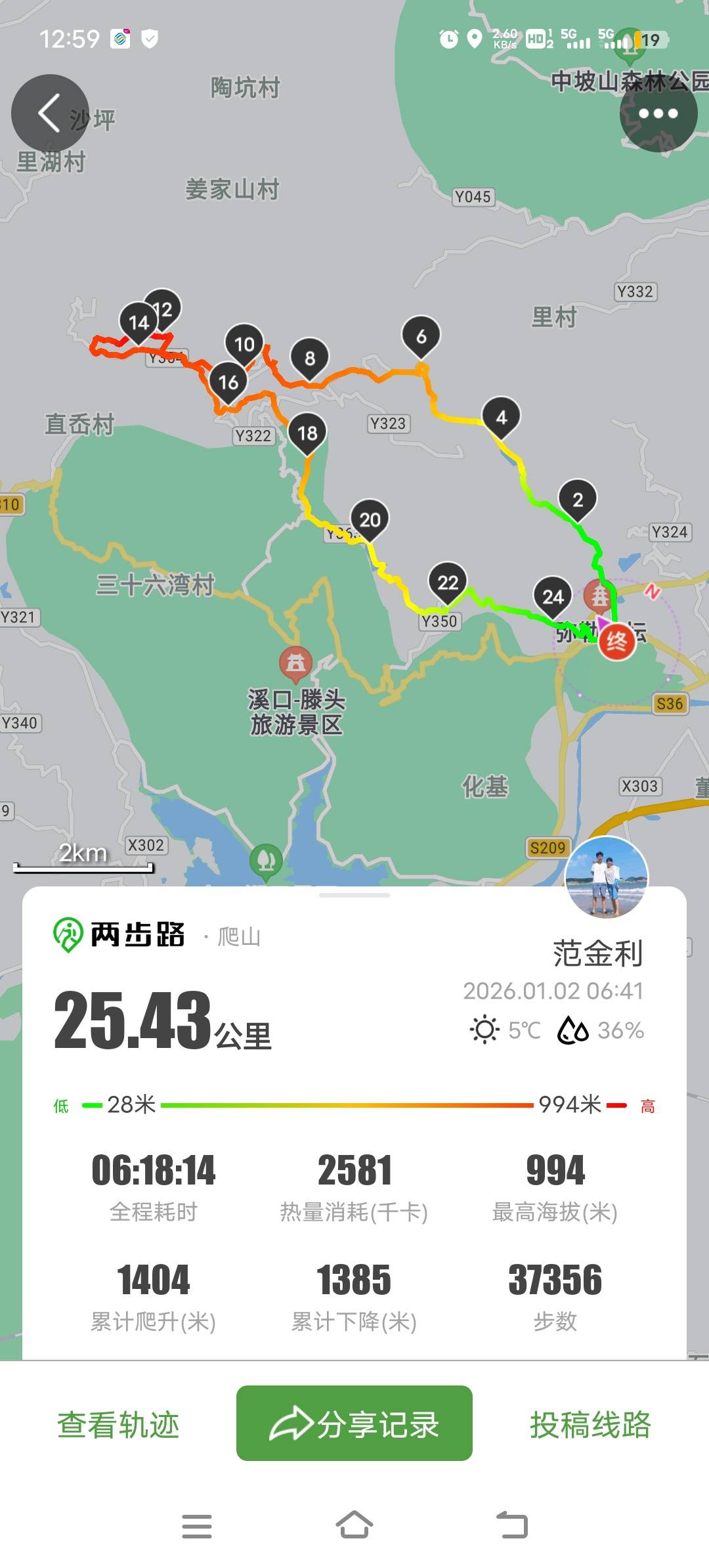Submit the route with 投稿线路
709x1568 pixels.
pos(590,1424)
